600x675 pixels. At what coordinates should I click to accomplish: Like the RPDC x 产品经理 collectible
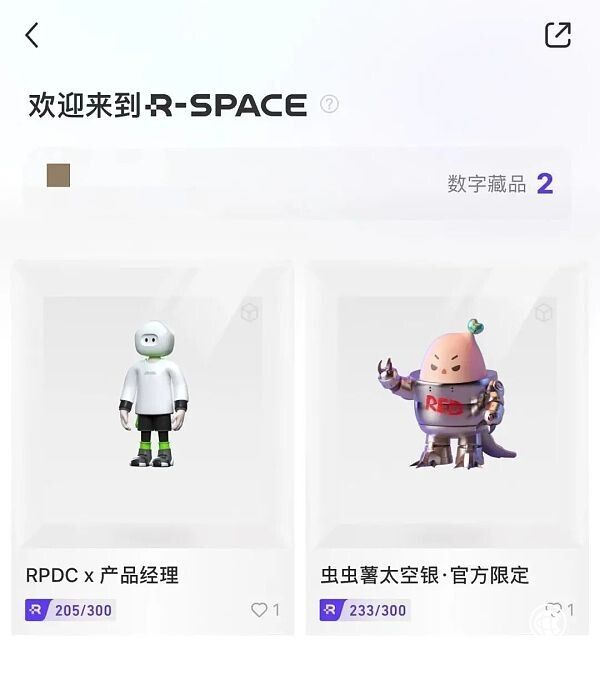point(260,609)
